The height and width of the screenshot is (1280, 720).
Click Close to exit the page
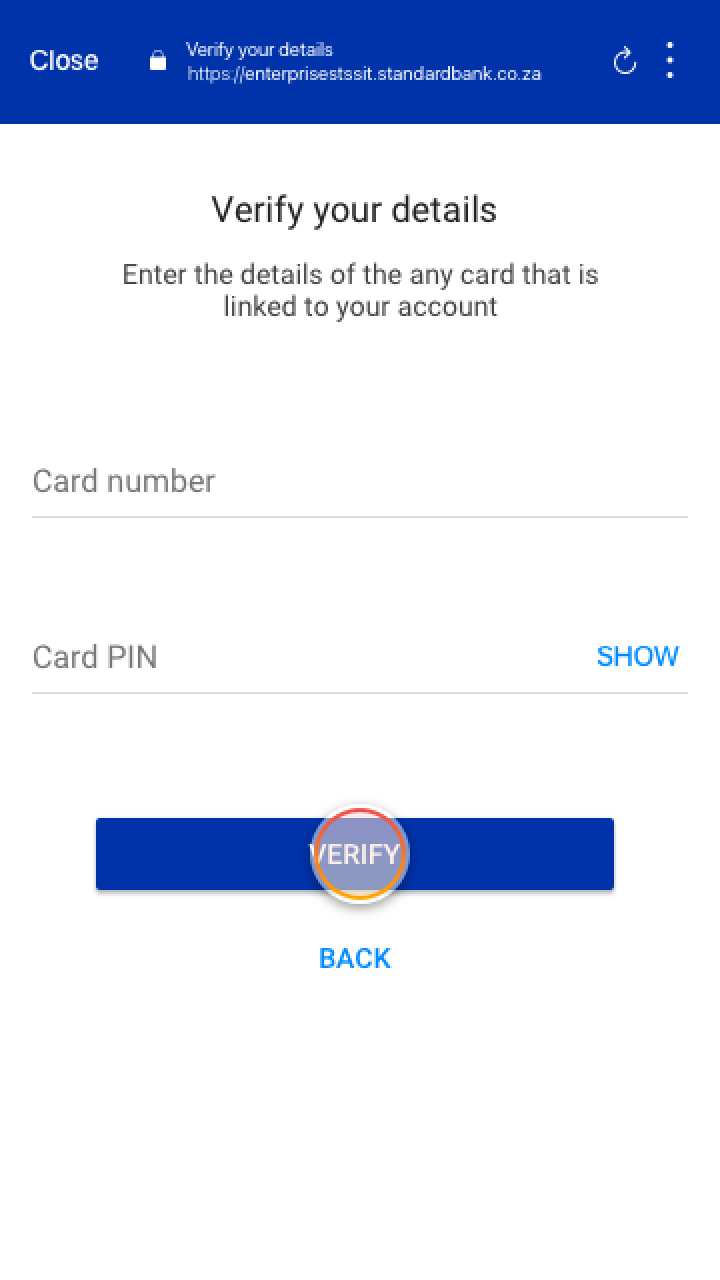(x=64, y=60)
